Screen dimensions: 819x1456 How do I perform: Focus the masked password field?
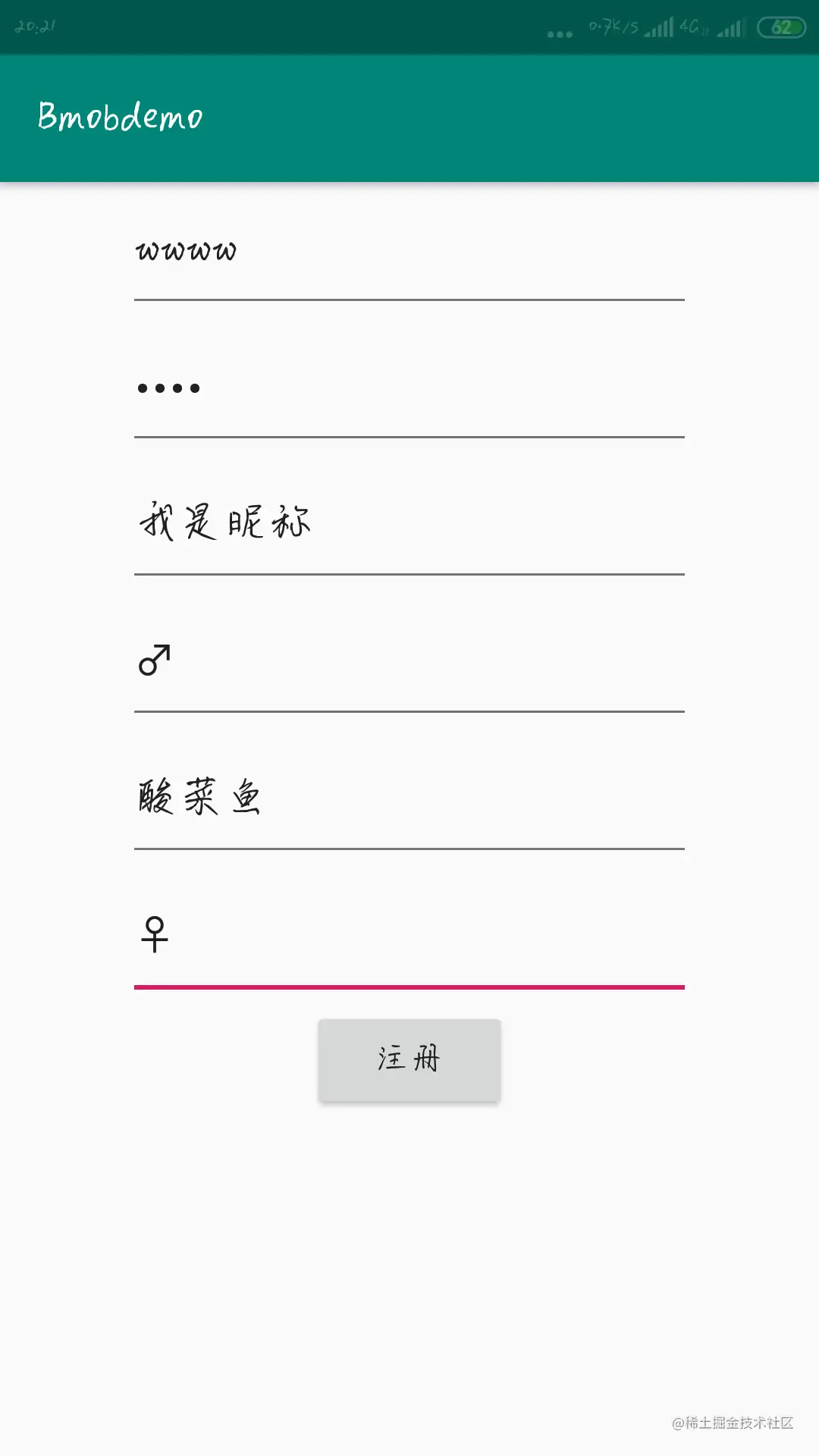pyautogui.click(x=409, y=389)
